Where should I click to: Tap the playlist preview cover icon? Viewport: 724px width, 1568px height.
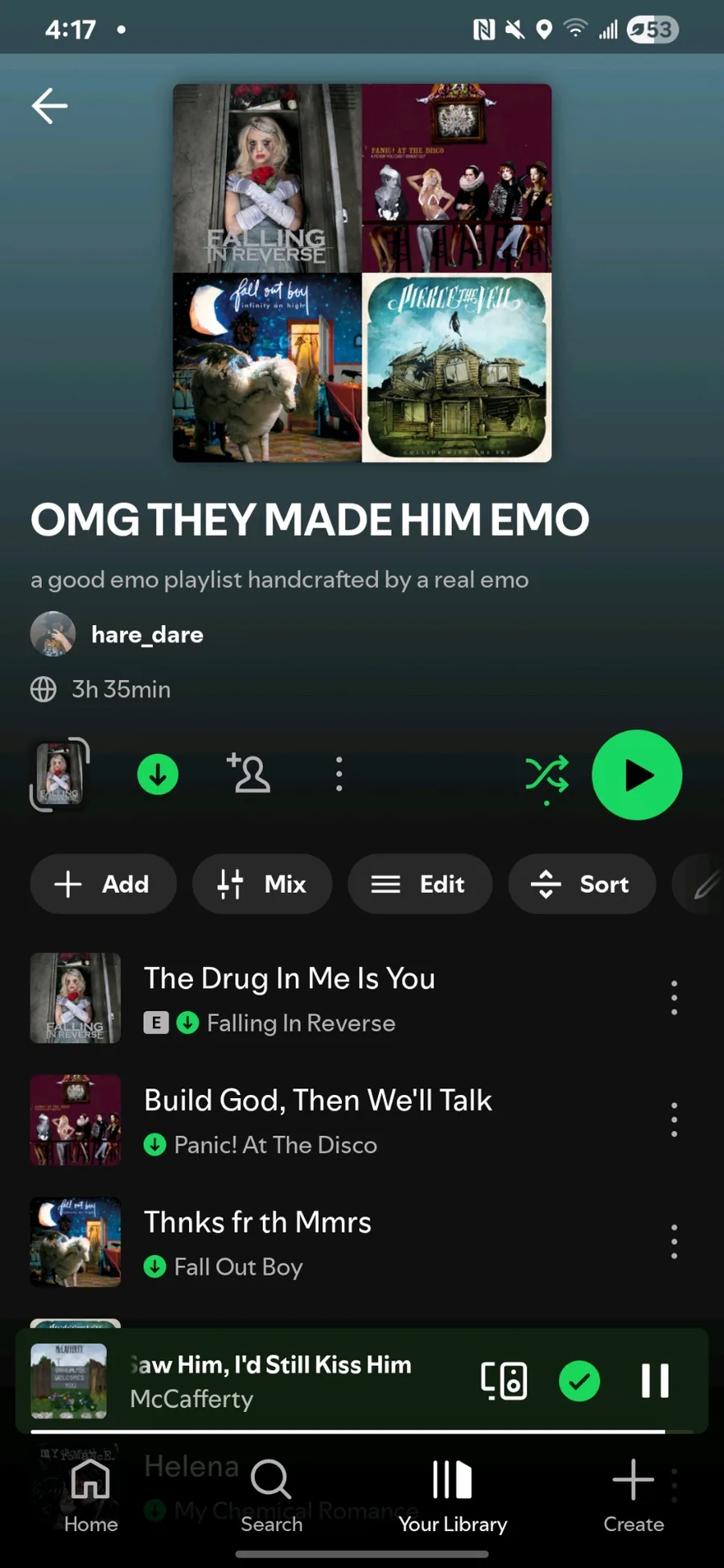(x=60, y=775)
